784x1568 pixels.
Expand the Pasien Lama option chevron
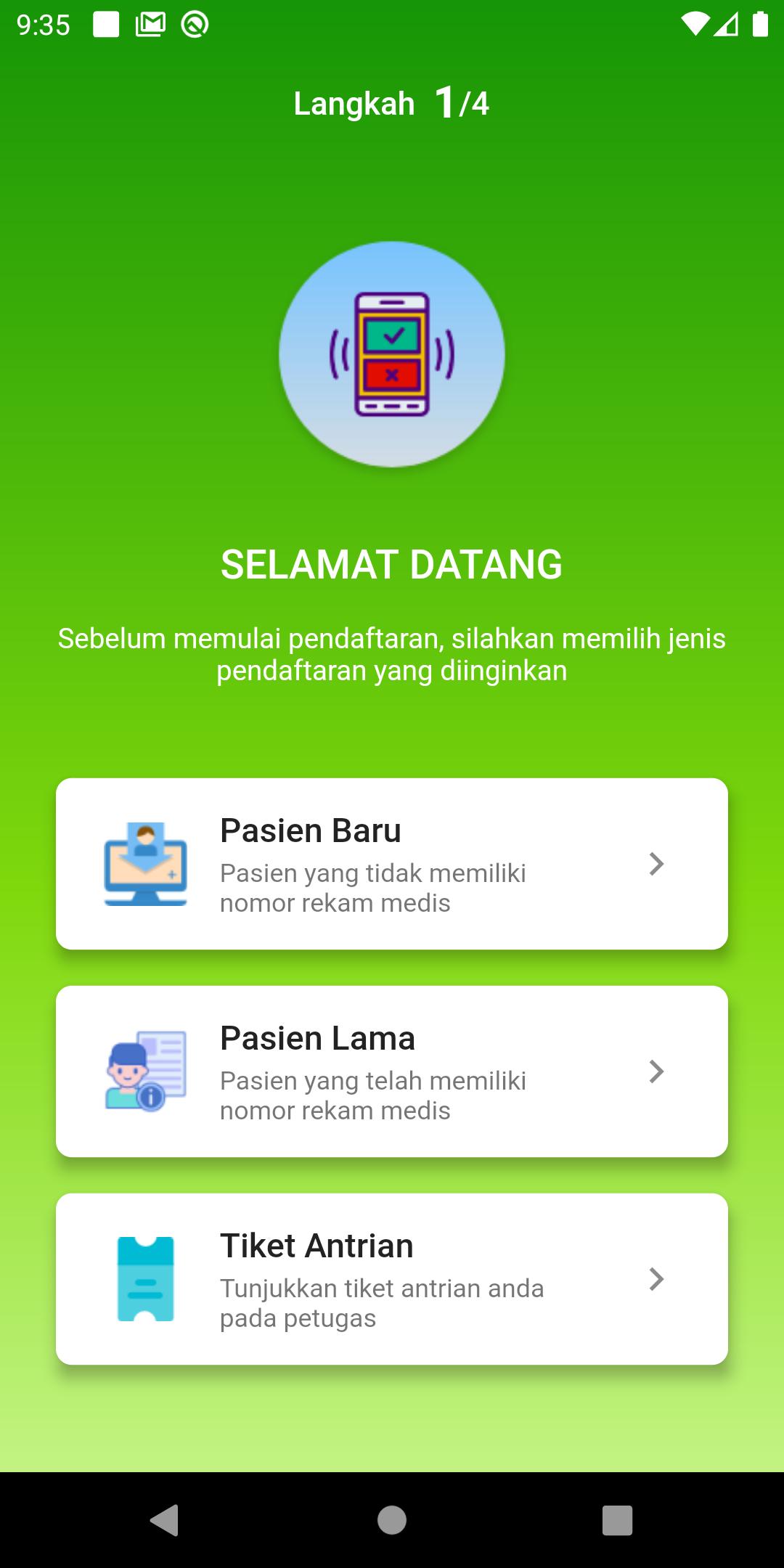click(x=656, y=1072)
